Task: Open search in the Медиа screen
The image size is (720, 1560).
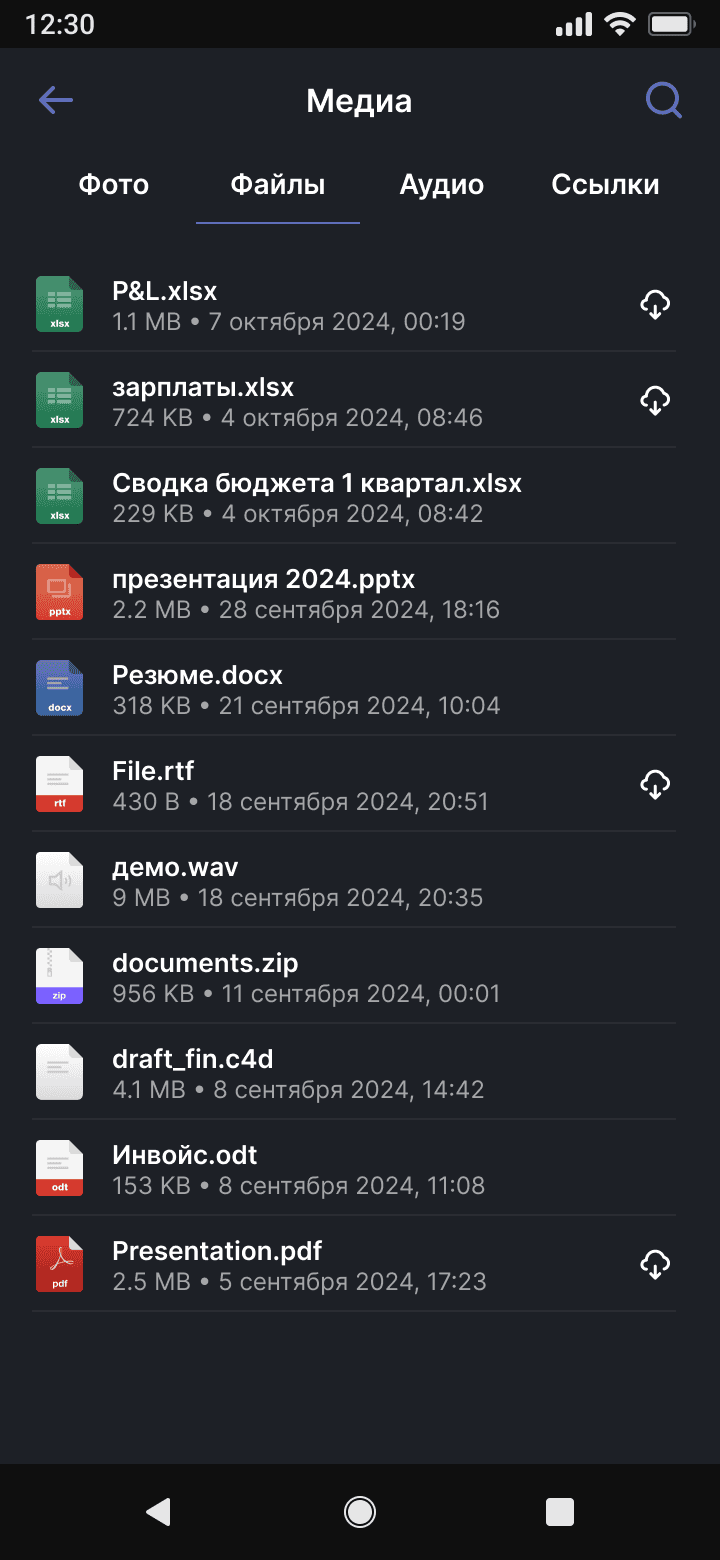Action: (663, 100)
